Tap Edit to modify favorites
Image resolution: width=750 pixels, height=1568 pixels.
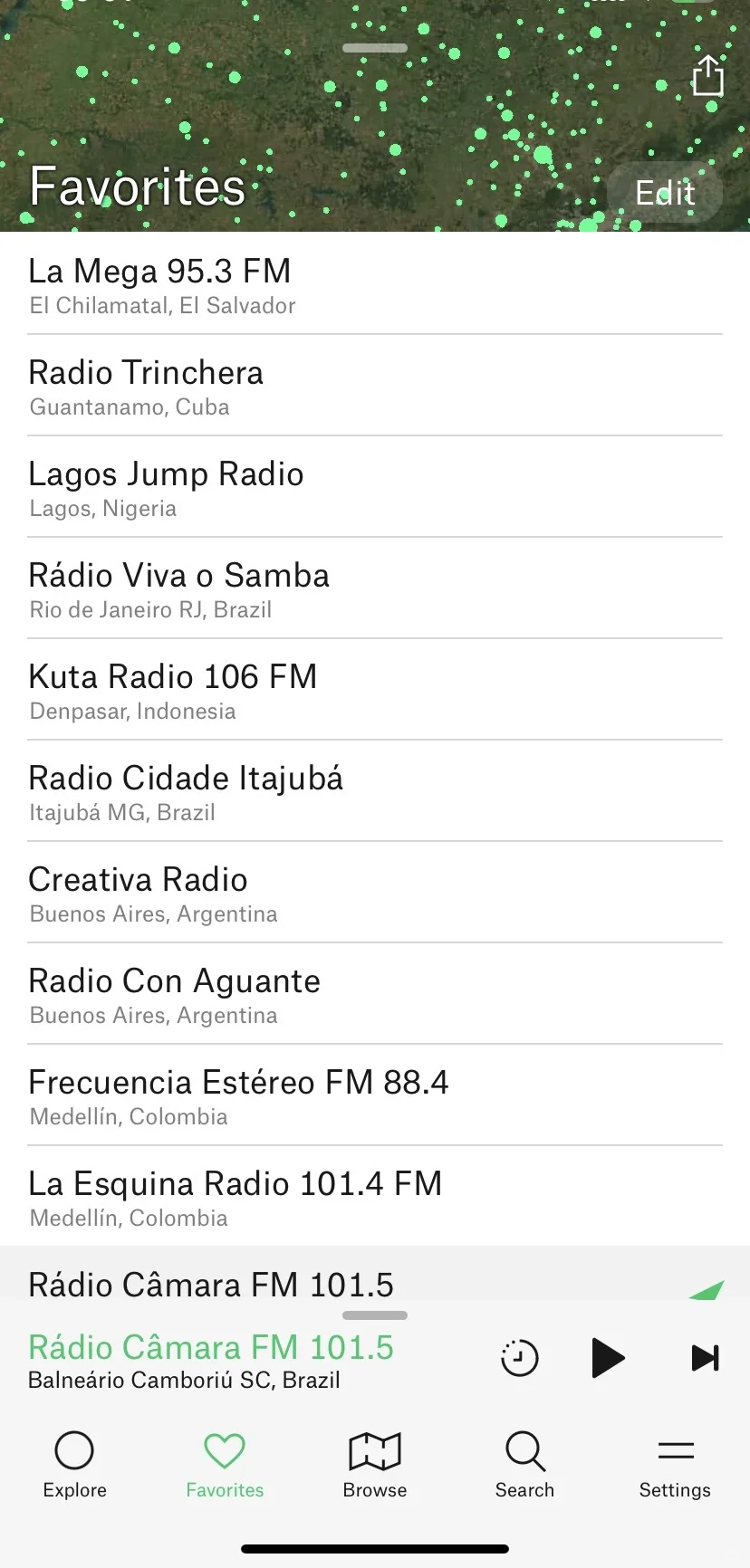[664, 193]
